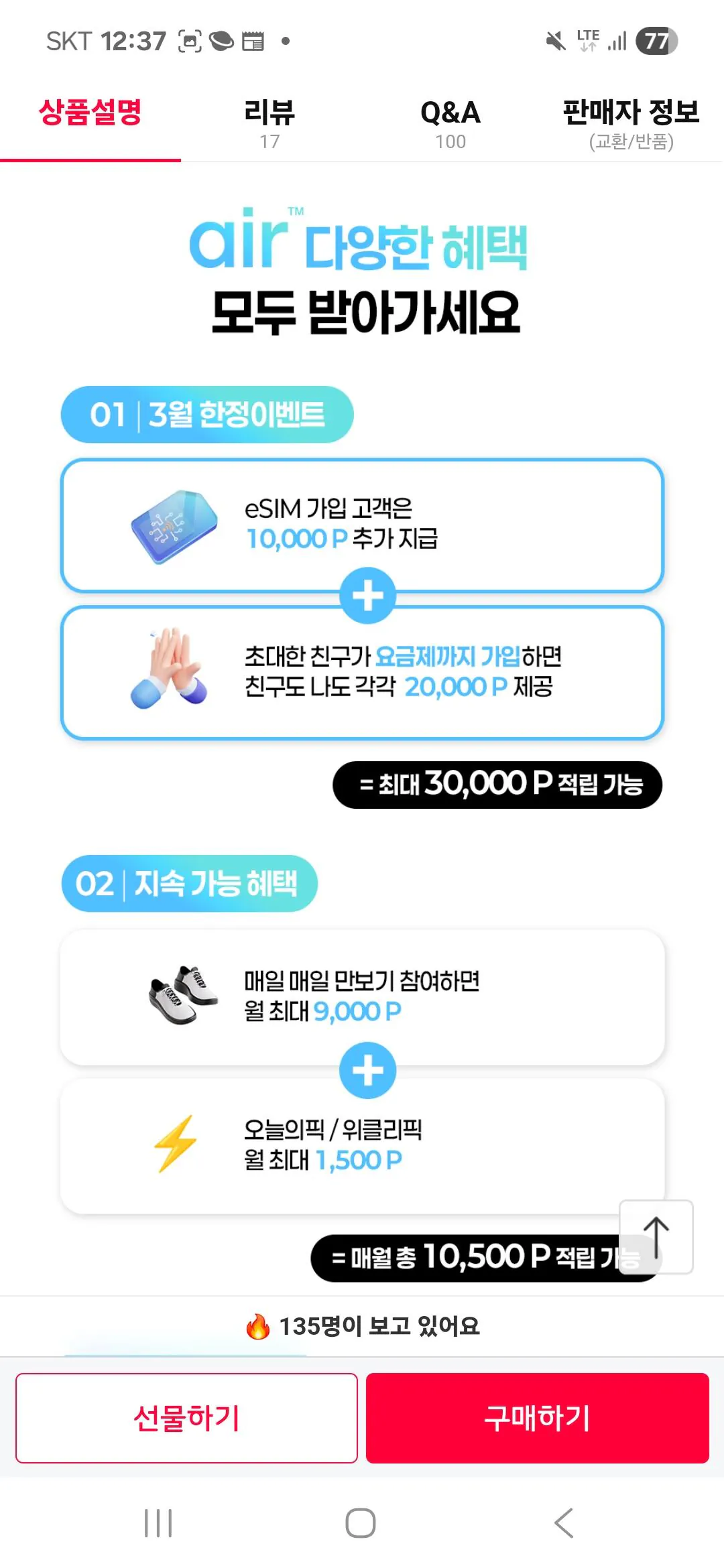This screenshot has width=724, height=1568.
Task: Switch to the Q&A tab
Action: tap(450, 122)
